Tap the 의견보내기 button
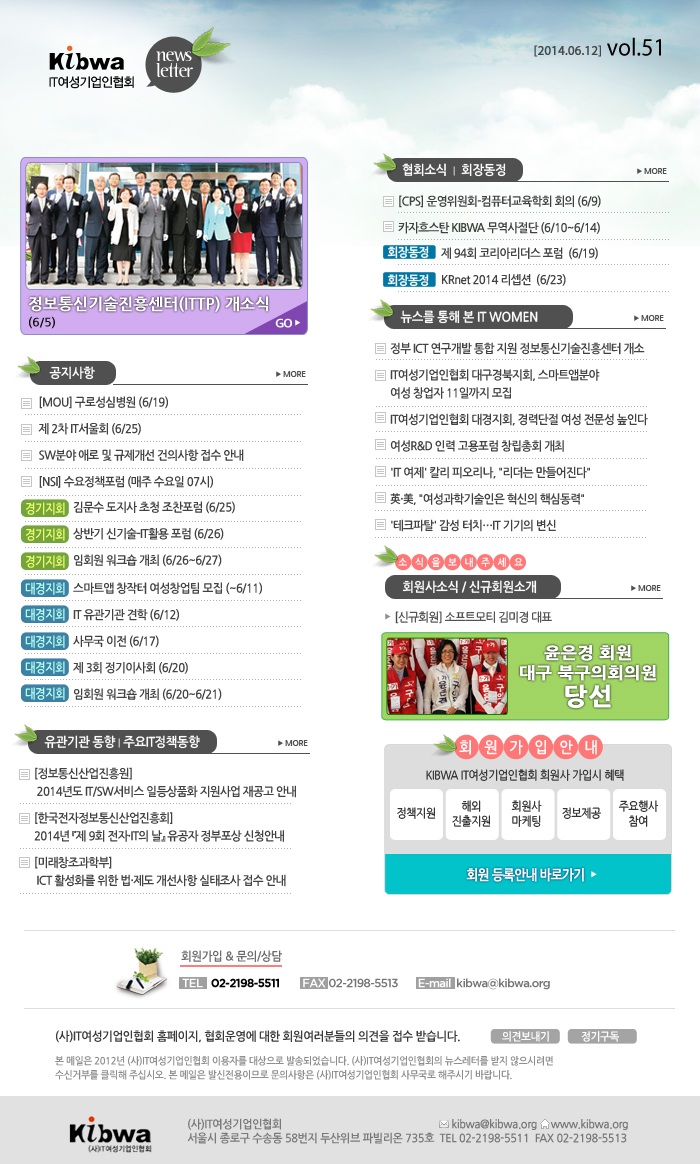 pos(525,1036)
